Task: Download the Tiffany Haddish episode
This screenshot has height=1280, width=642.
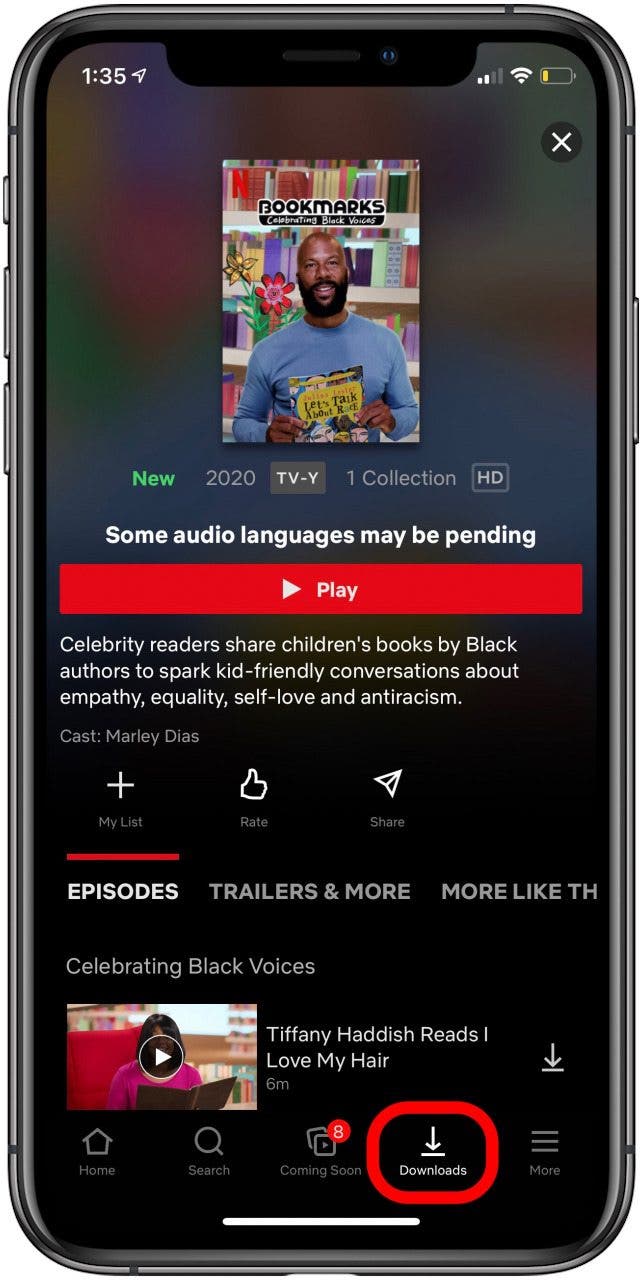Action: (552, 1057)
